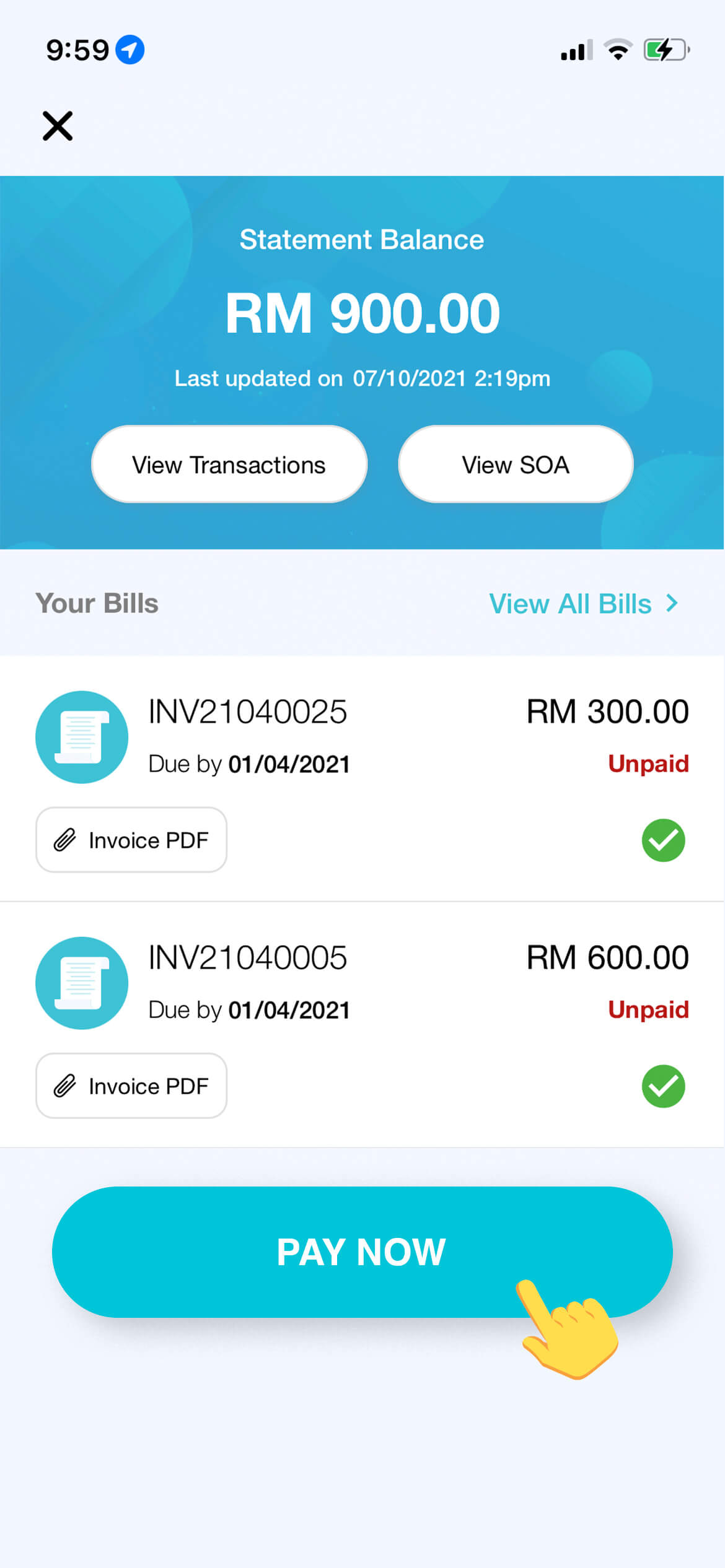Tap the Statement Balance heading
The image size is (725, 1568).
pos(362,239)
